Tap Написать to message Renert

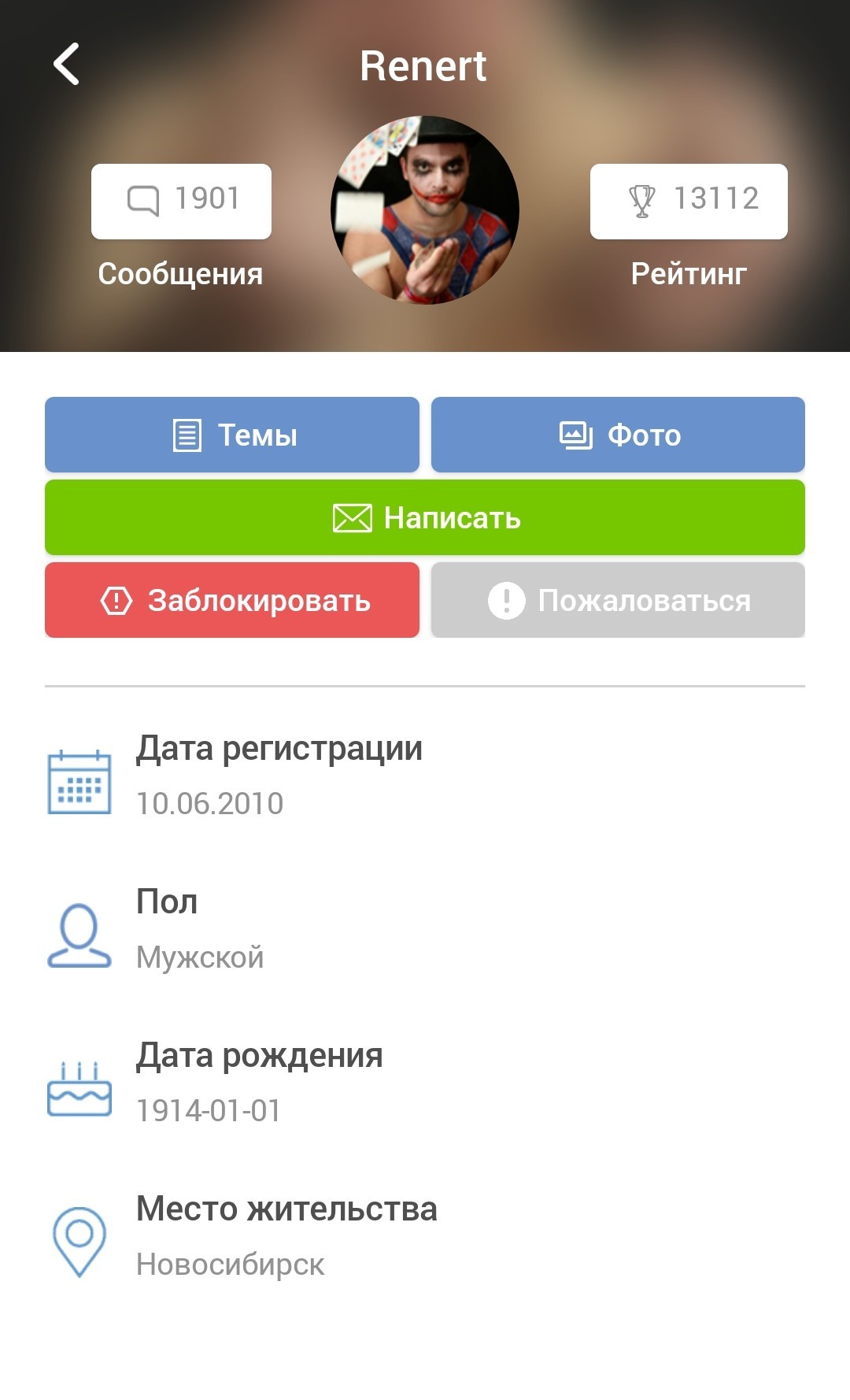(x=425, y=517)
